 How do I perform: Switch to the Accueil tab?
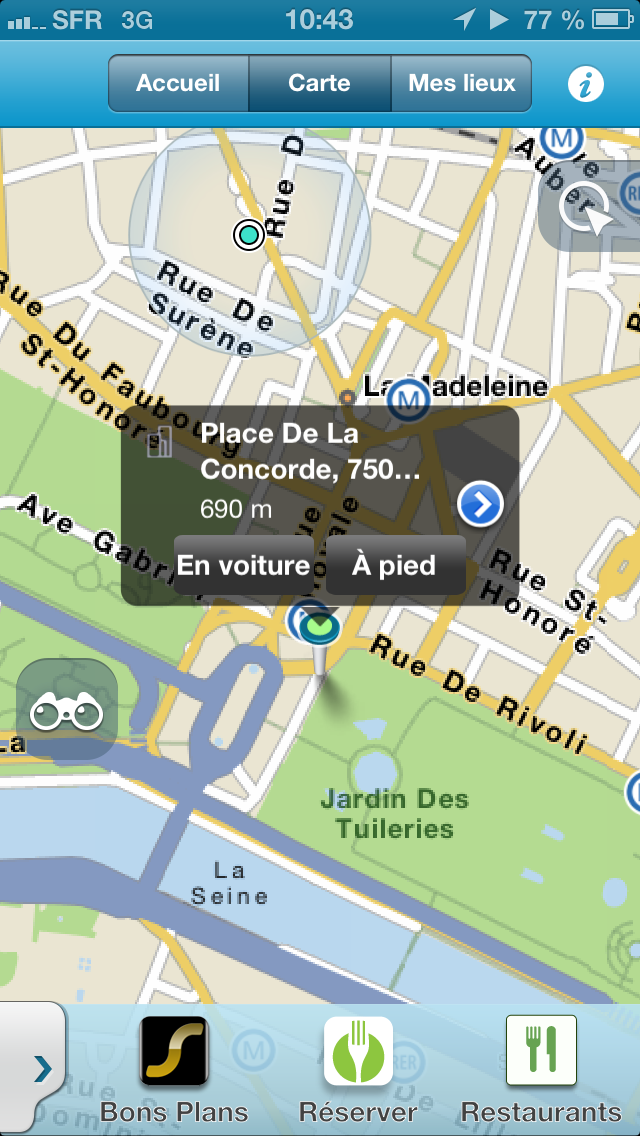point(178,83)
